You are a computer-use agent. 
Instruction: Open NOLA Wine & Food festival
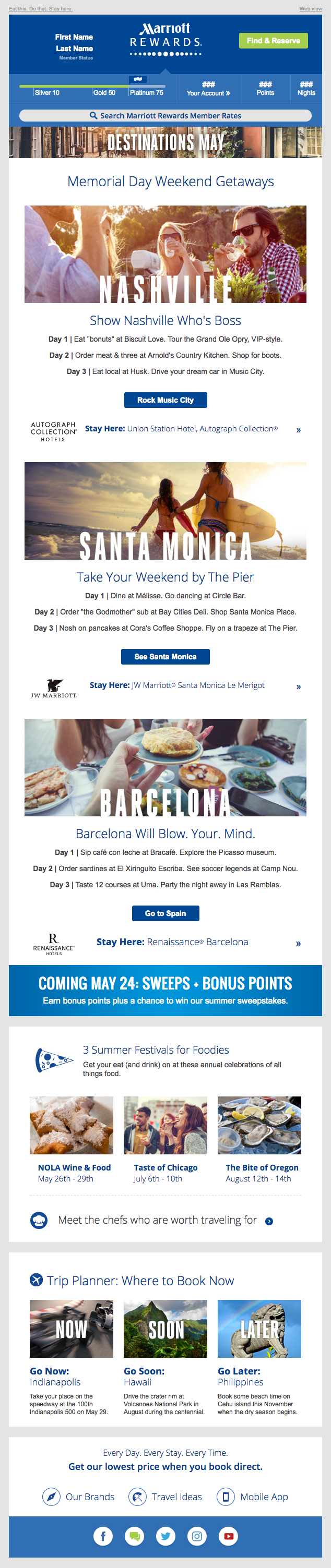pyautogui.click(x=74, y=1167)
